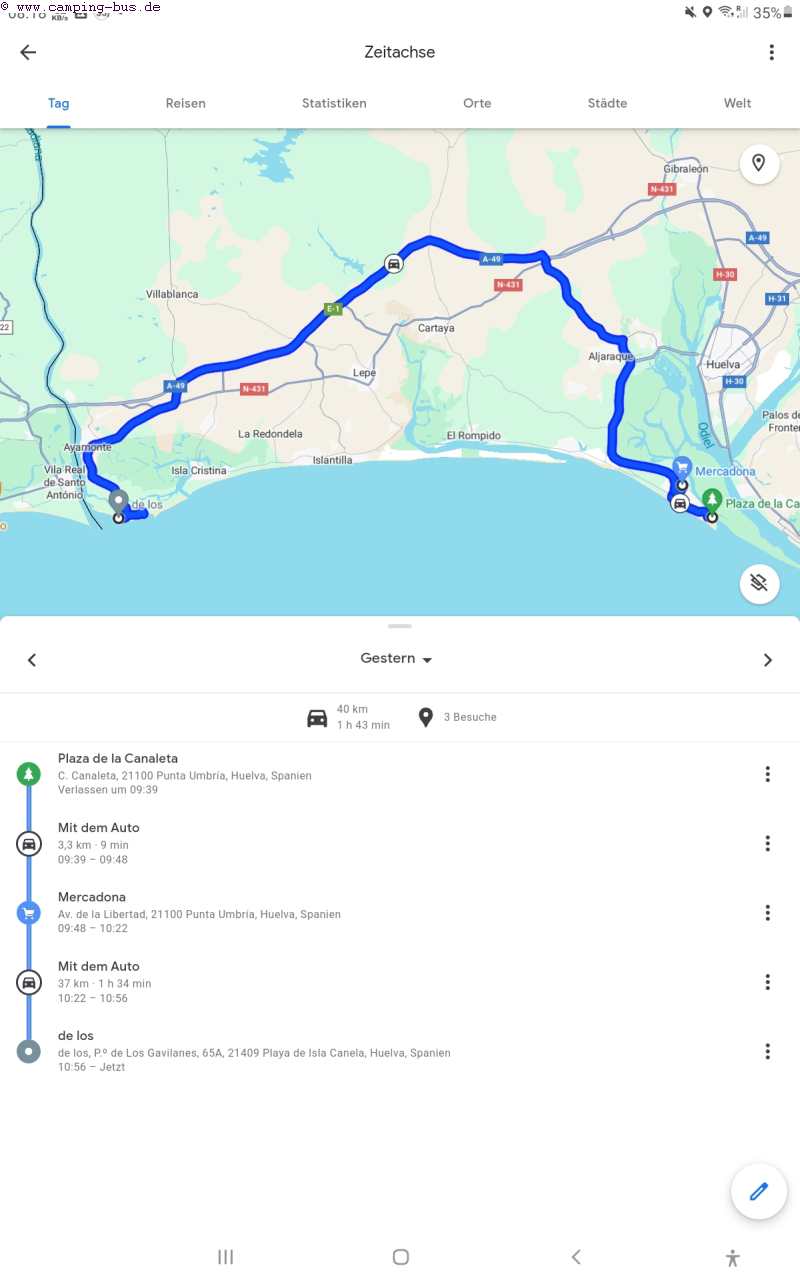800x1280 pixels.
Task: Open the top-right overflow menu
Action: pyautogui.click(x=771, y=53)
